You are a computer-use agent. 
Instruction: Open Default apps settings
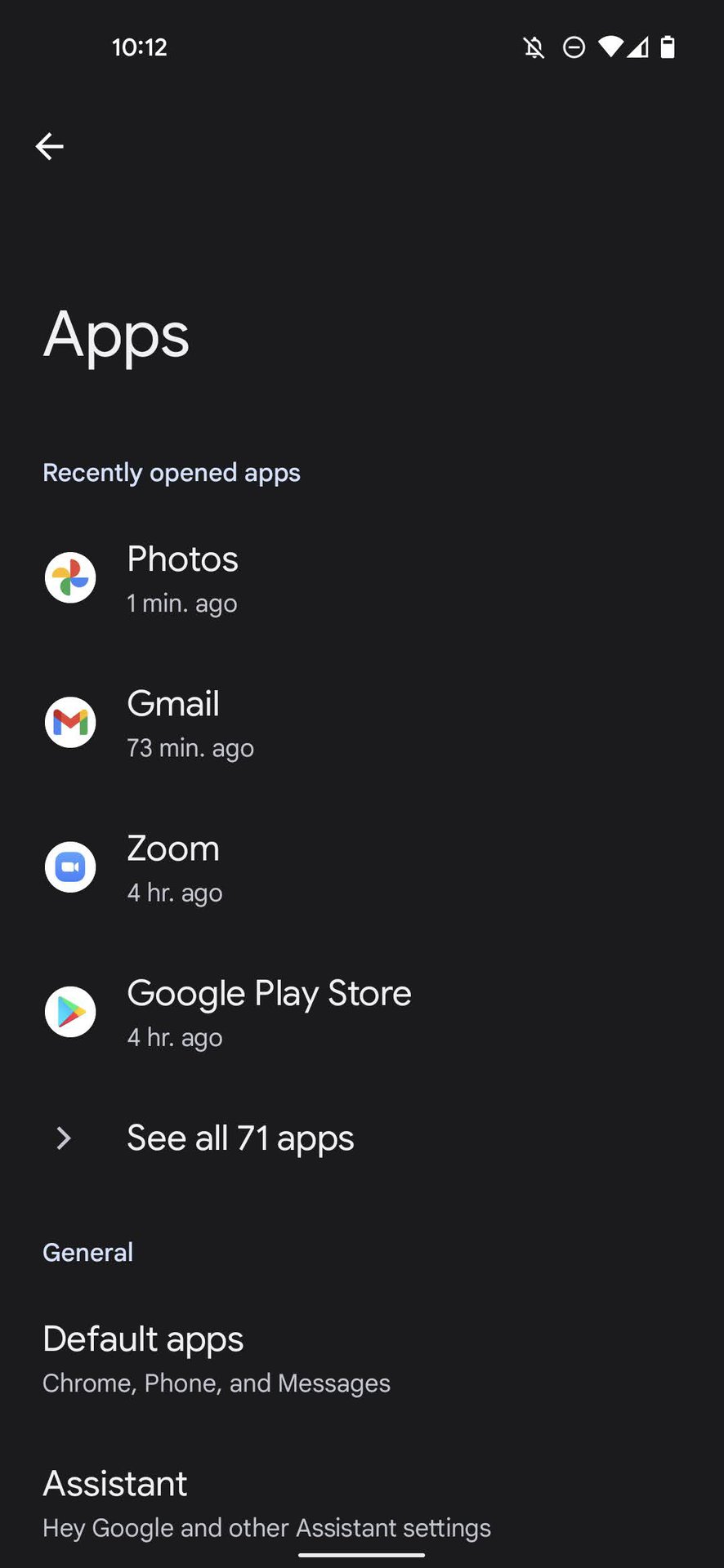(x=217, y=1359)
